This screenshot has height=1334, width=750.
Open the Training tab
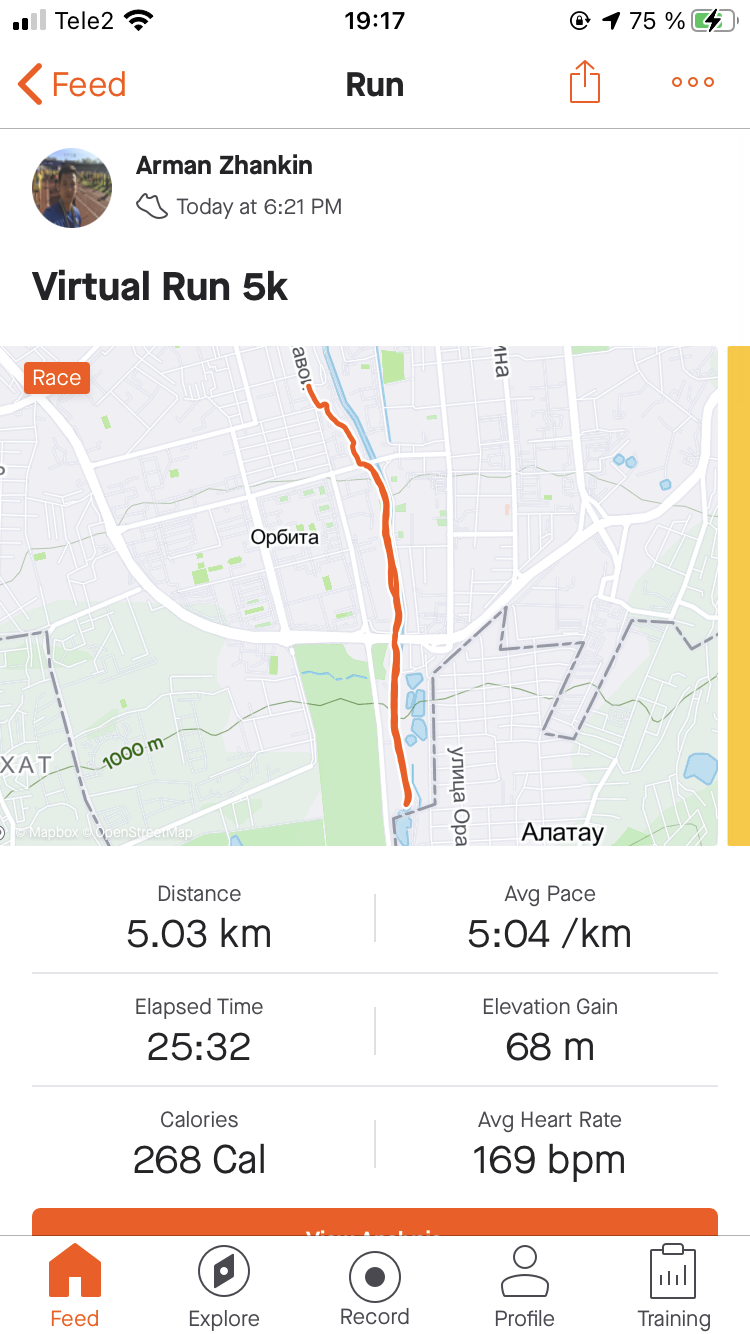click(673, 1285)
